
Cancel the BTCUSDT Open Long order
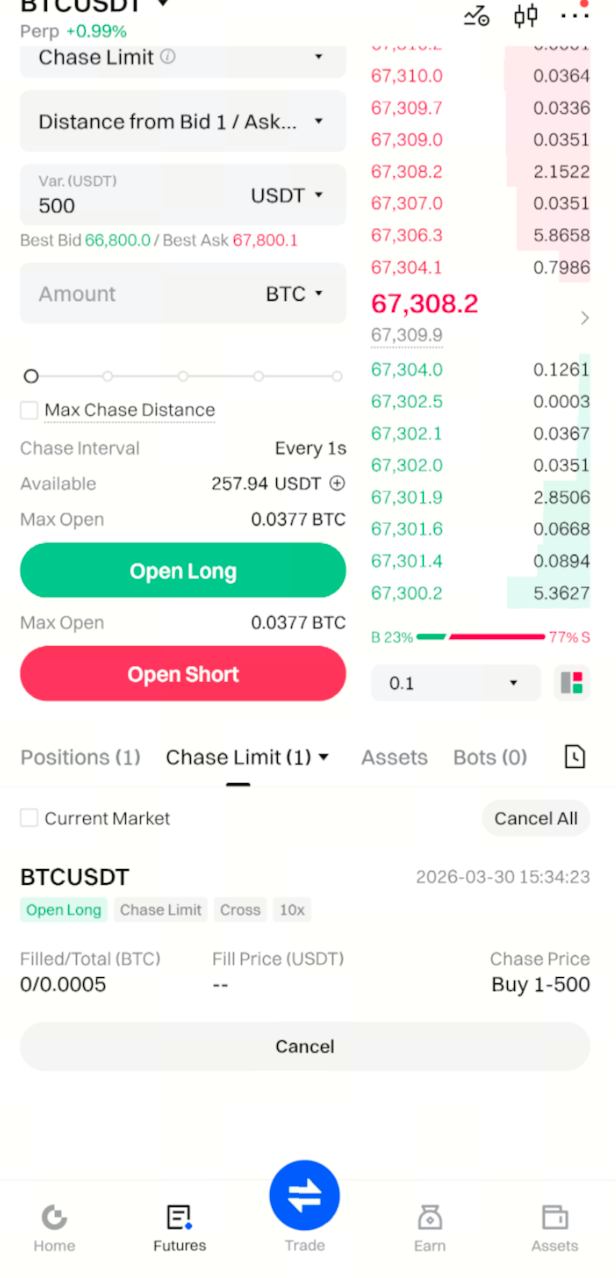[x=305, y=1046]
